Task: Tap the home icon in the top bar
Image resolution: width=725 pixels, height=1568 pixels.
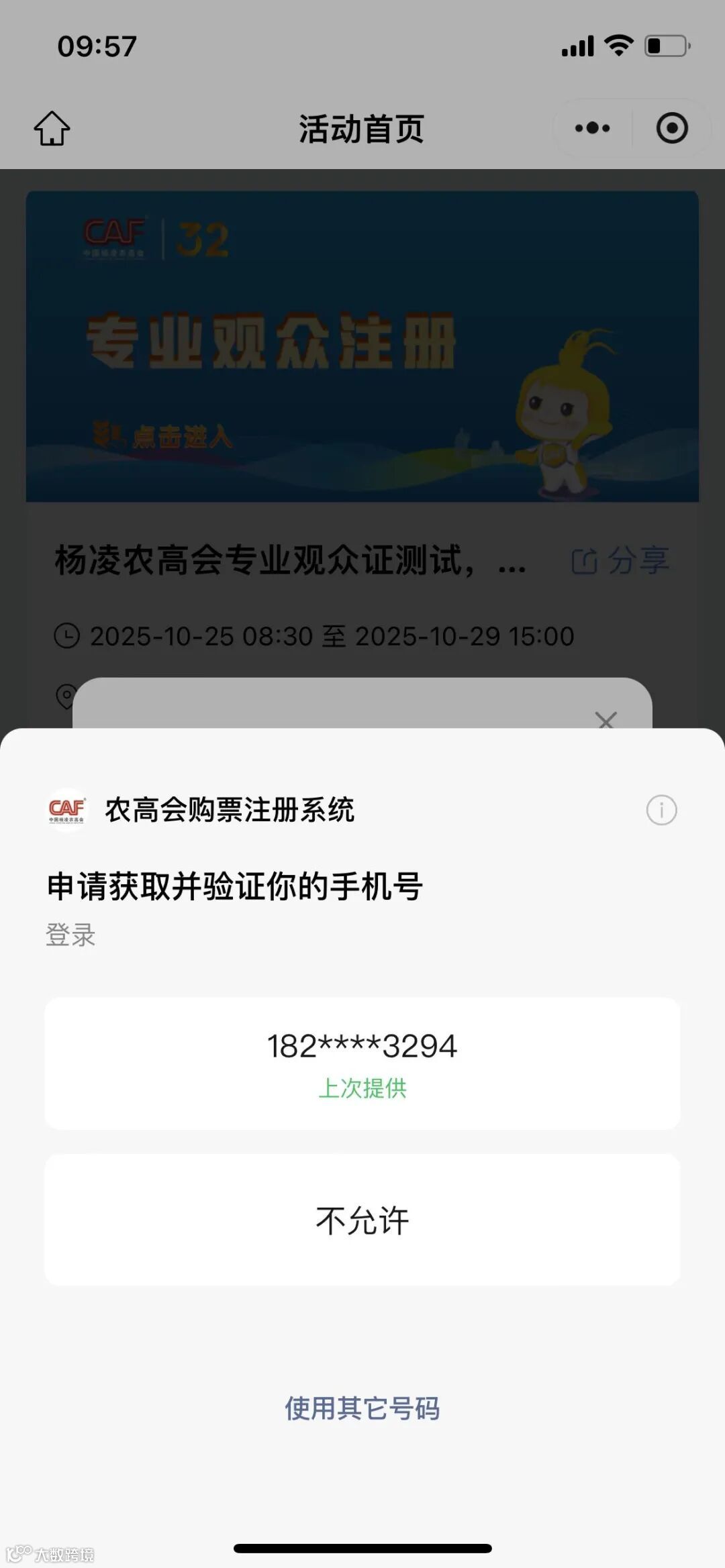Action: [x=52, y=128]
